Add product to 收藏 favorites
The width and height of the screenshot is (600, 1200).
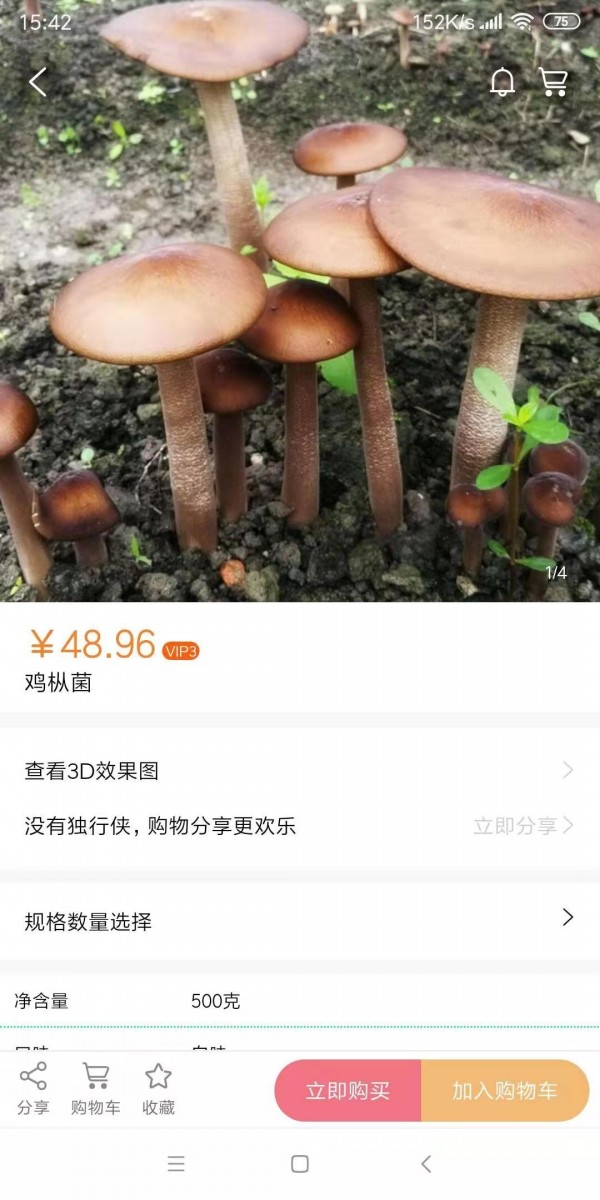tap(158, 1089)
